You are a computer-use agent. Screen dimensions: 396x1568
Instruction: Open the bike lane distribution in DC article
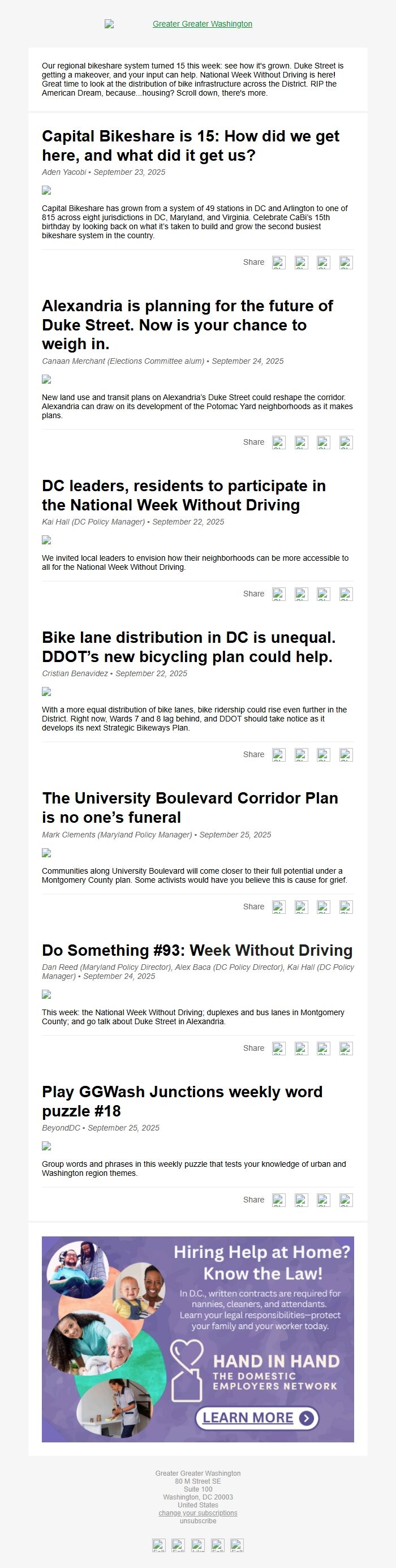coord(188,646)
